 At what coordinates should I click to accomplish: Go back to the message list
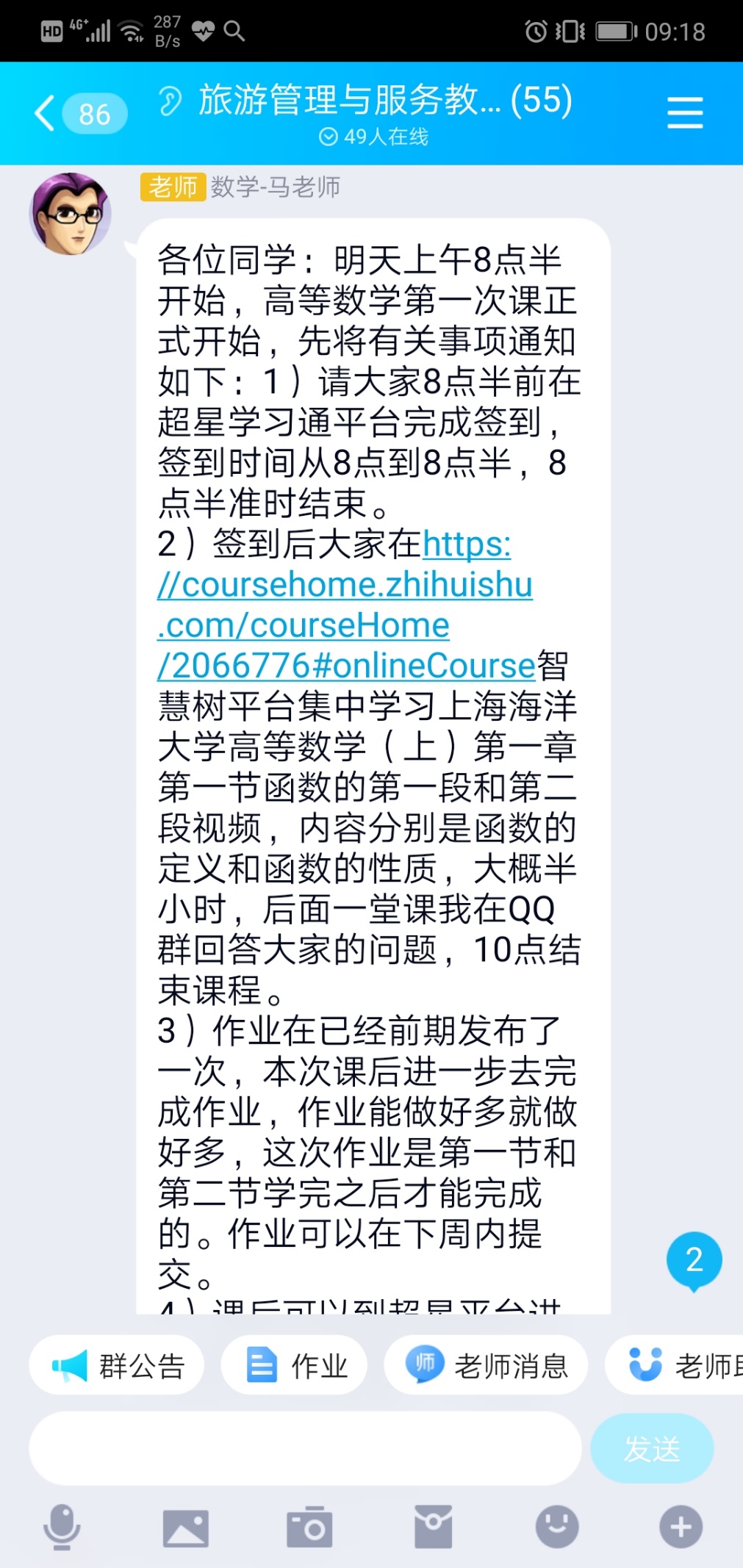click(x=46, y=113)
